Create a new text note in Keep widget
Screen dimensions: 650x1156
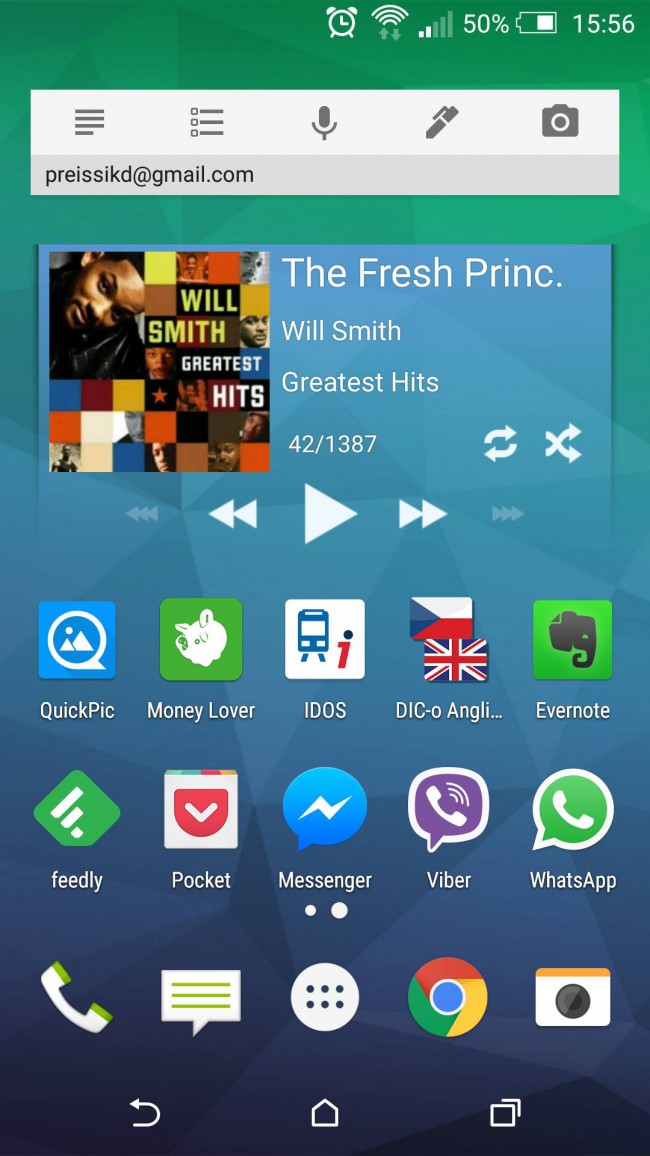click(90, 123)
